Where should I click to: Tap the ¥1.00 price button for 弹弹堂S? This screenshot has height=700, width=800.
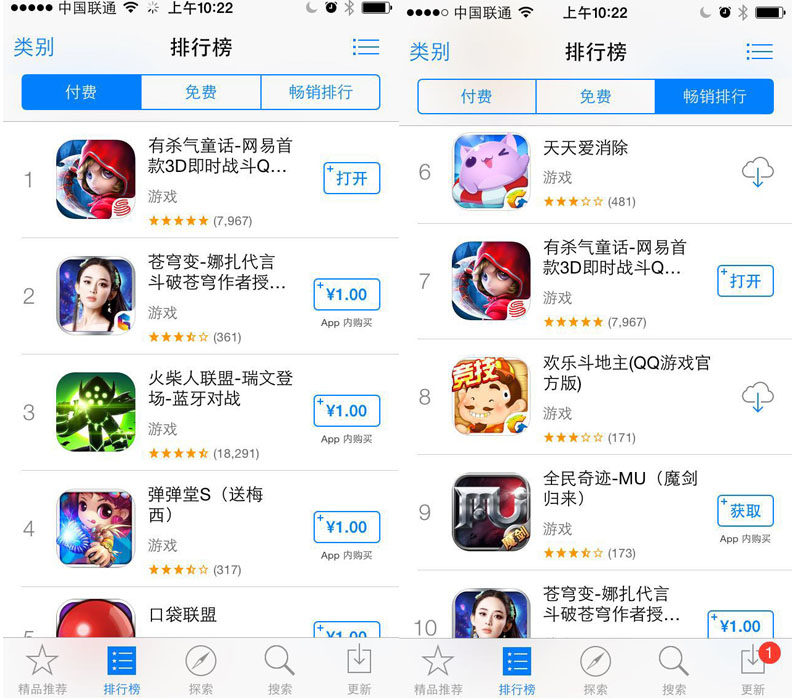click(x=346, y=527)
